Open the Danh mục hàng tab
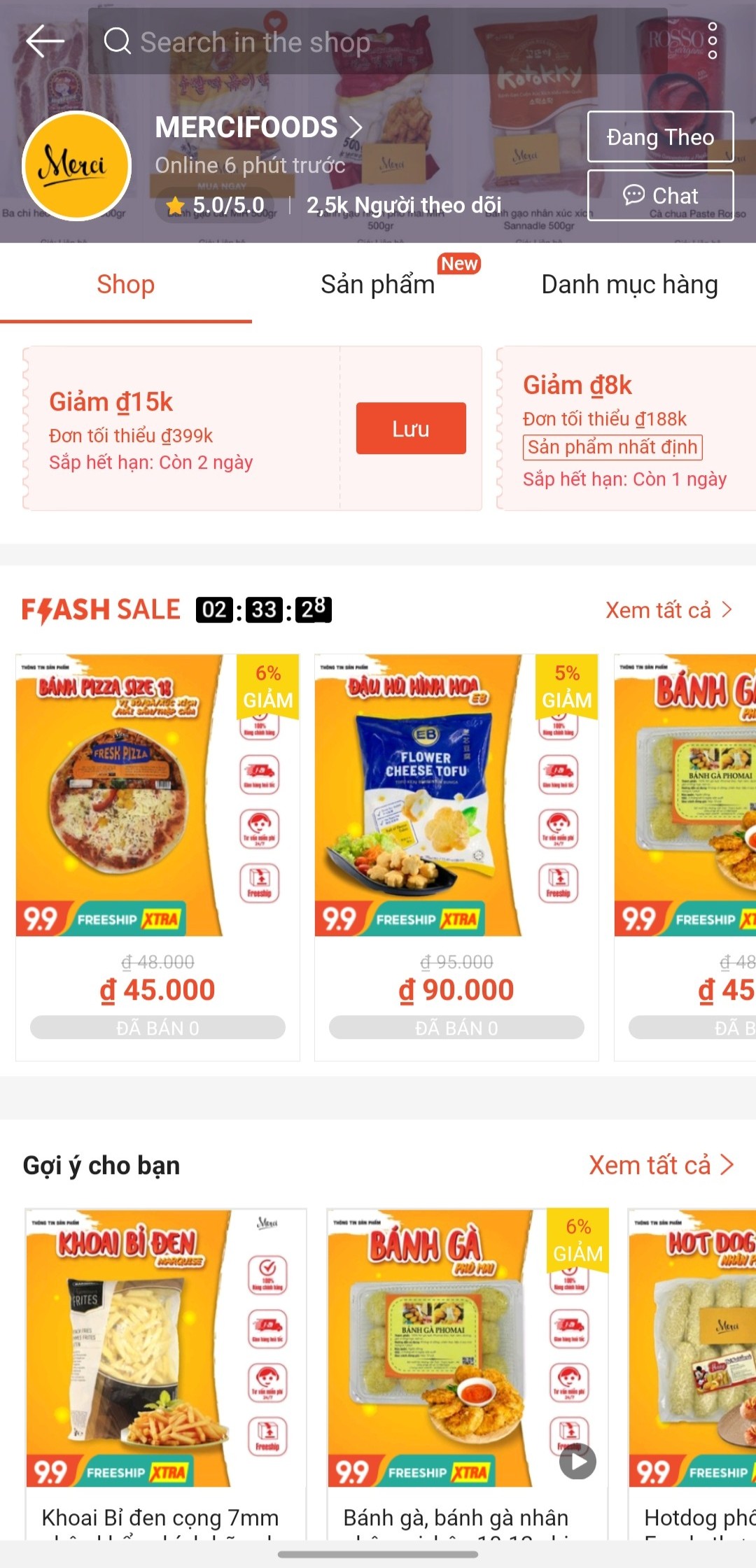 629,284
